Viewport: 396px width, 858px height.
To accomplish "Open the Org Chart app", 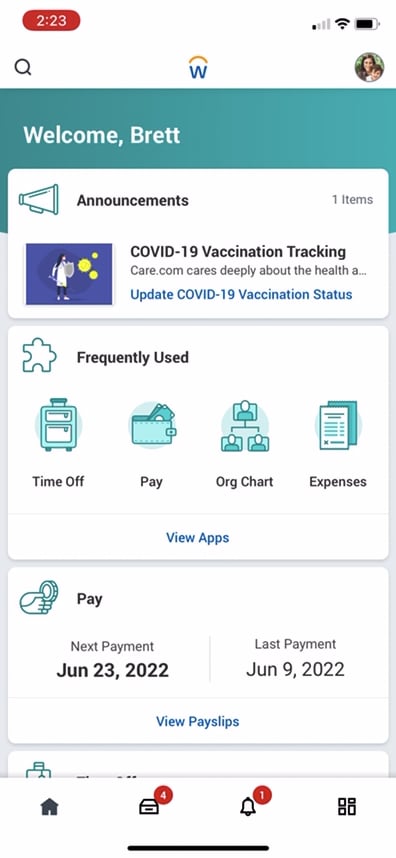I will coord(244,443).
